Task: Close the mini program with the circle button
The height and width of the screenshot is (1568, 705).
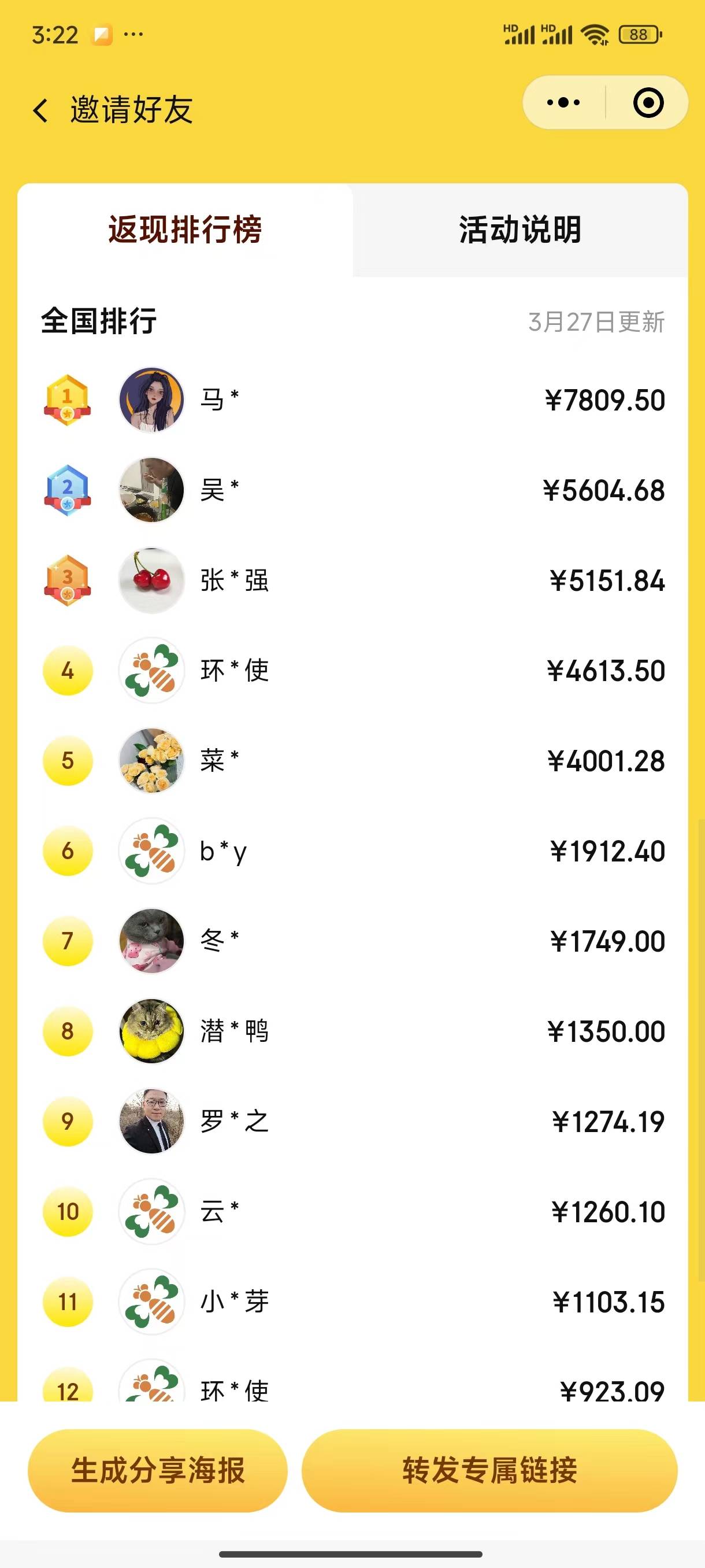Action: coord(648,102)
